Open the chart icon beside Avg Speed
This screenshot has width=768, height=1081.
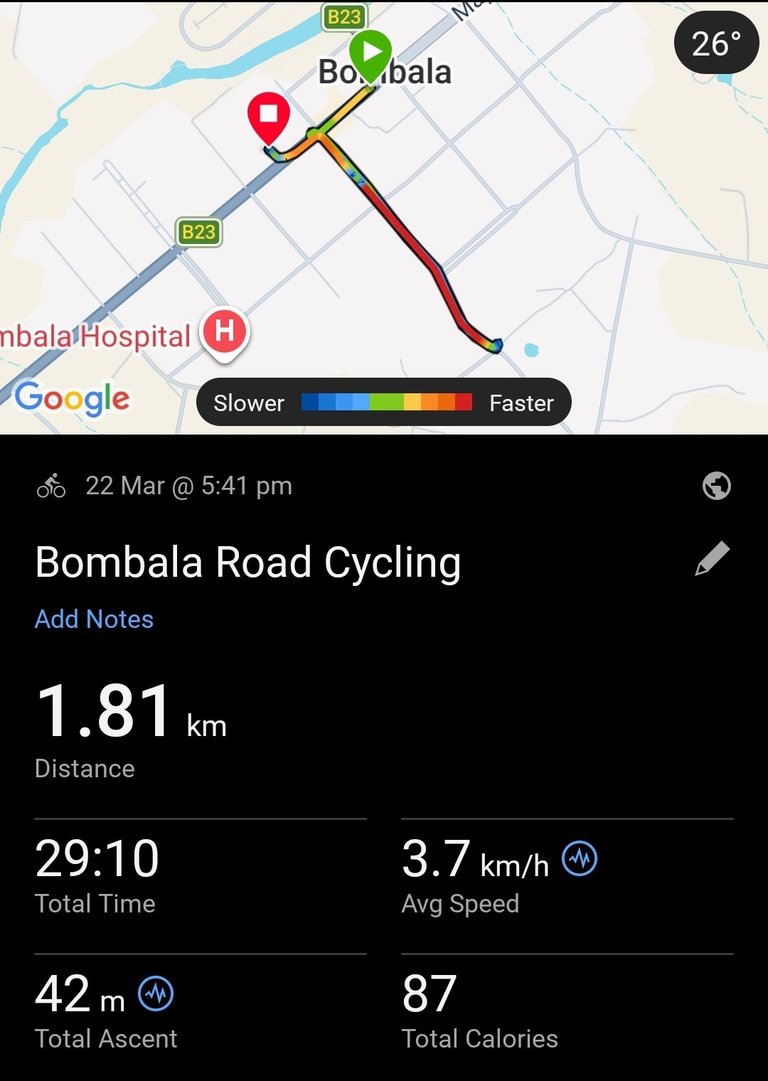click(x=580, y=859)
